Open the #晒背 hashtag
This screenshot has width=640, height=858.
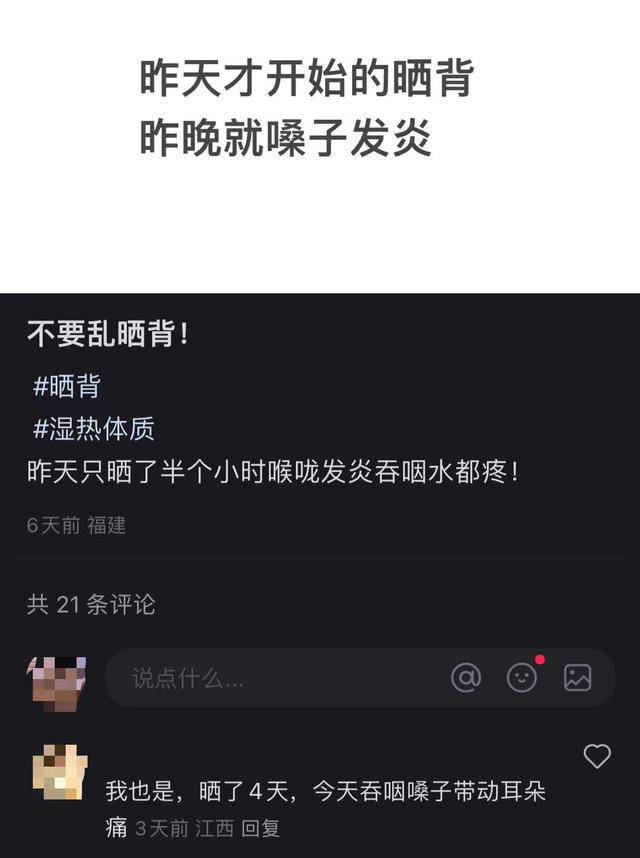coord(67,387)
